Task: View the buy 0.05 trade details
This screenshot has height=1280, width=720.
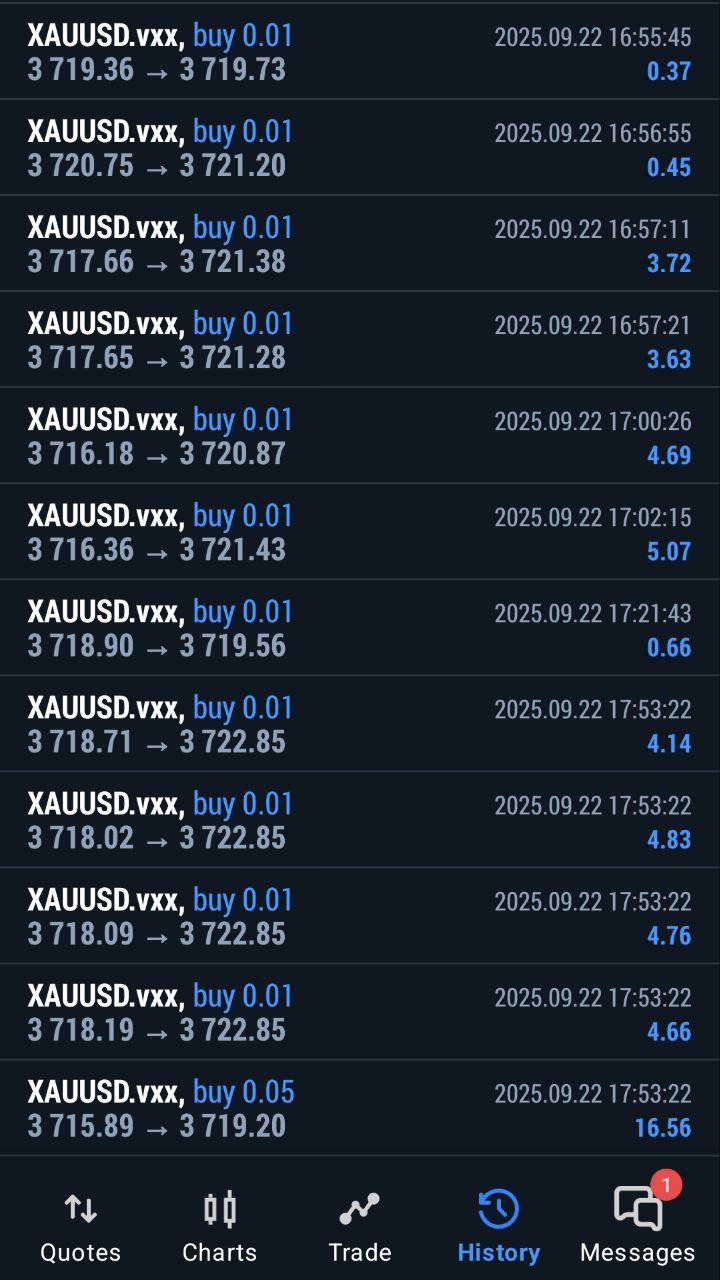Action: point(360,1109)
